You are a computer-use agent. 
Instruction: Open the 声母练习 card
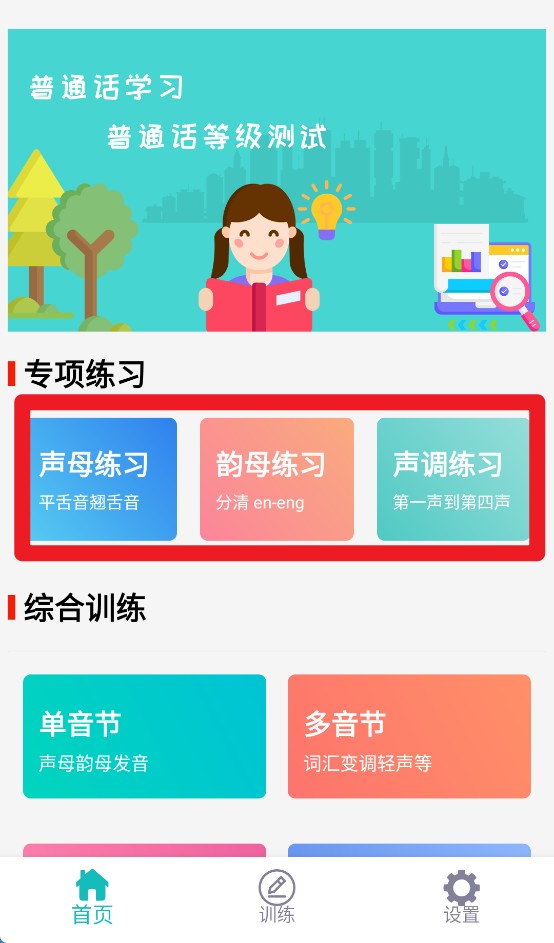point(103,479)
